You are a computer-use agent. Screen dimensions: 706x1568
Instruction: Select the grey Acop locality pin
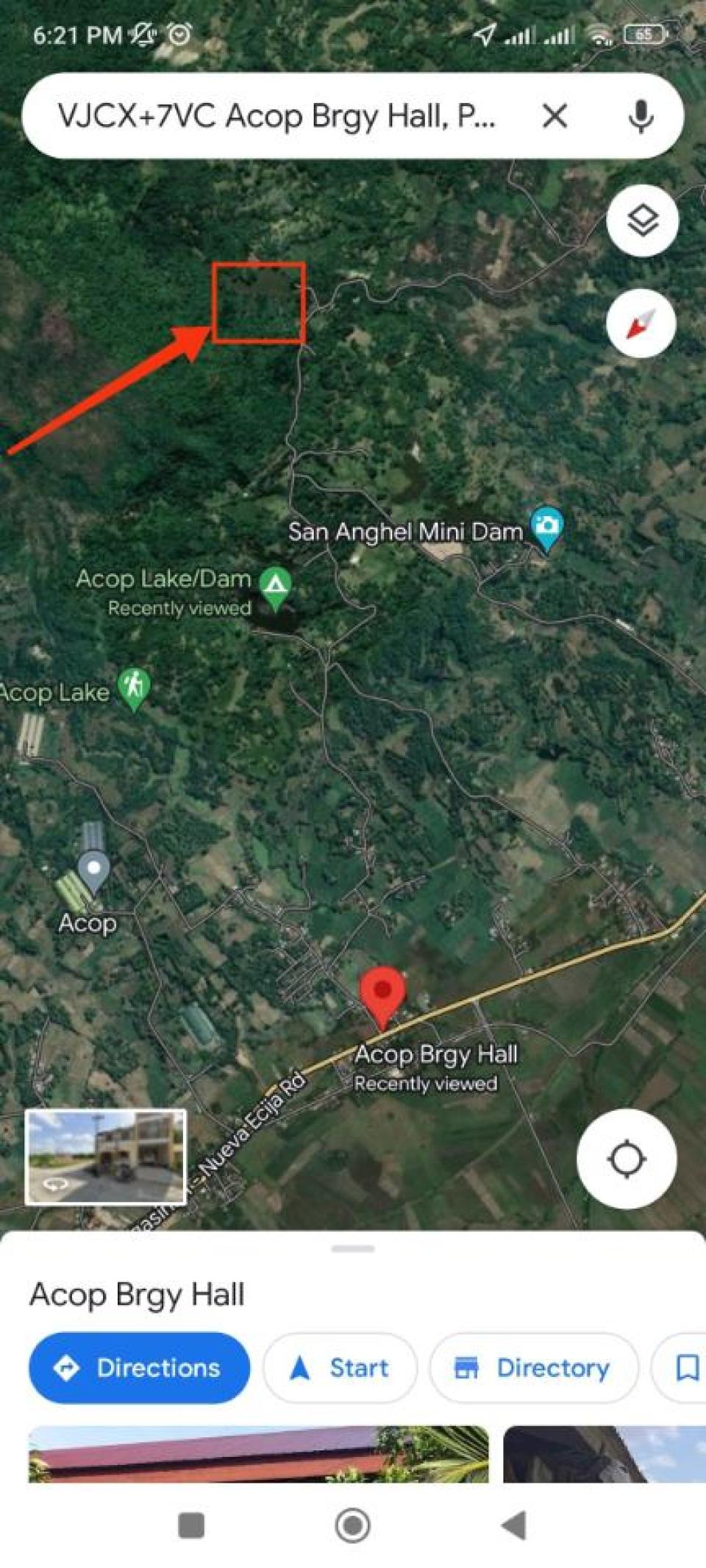point(93,870)
